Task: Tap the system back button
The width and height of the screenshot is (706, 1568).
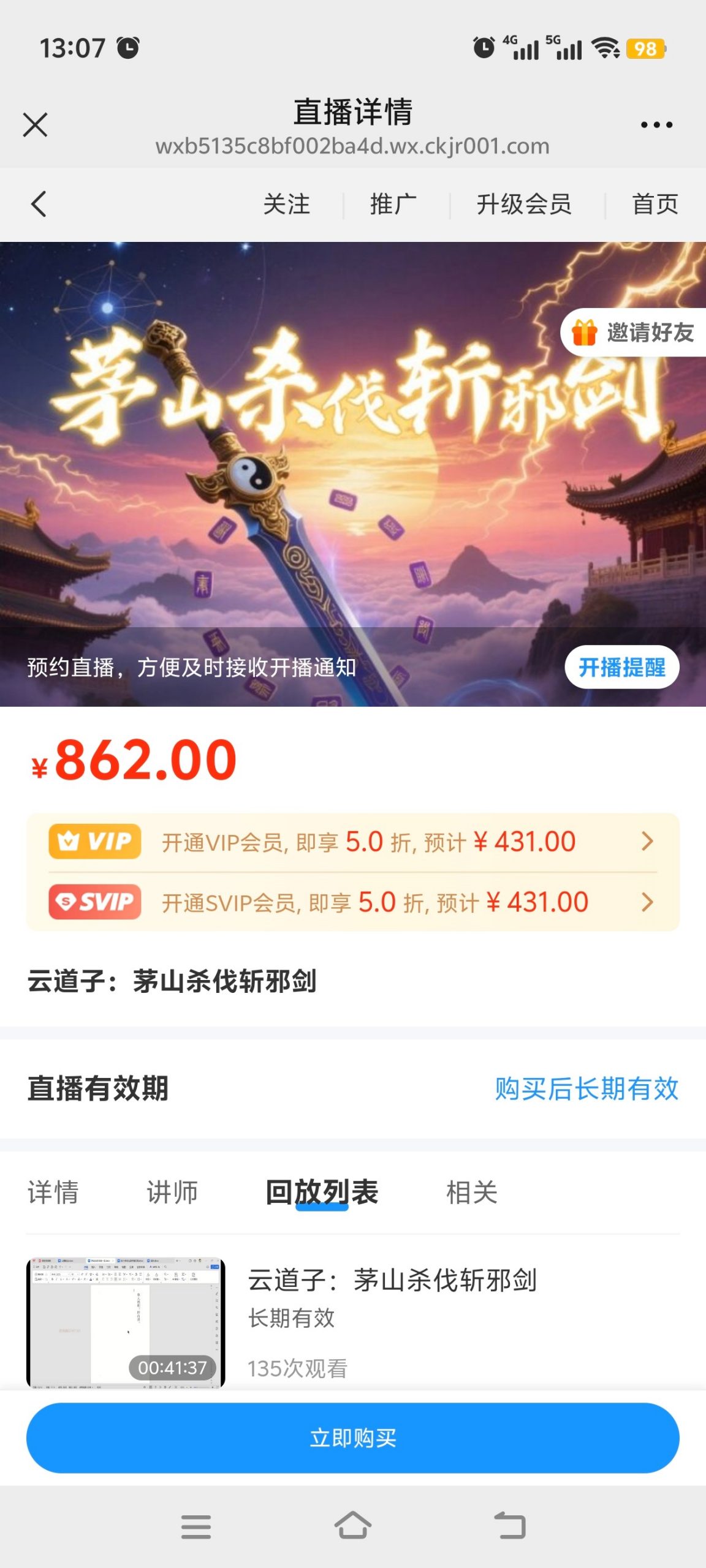Action: (510, 1526)
